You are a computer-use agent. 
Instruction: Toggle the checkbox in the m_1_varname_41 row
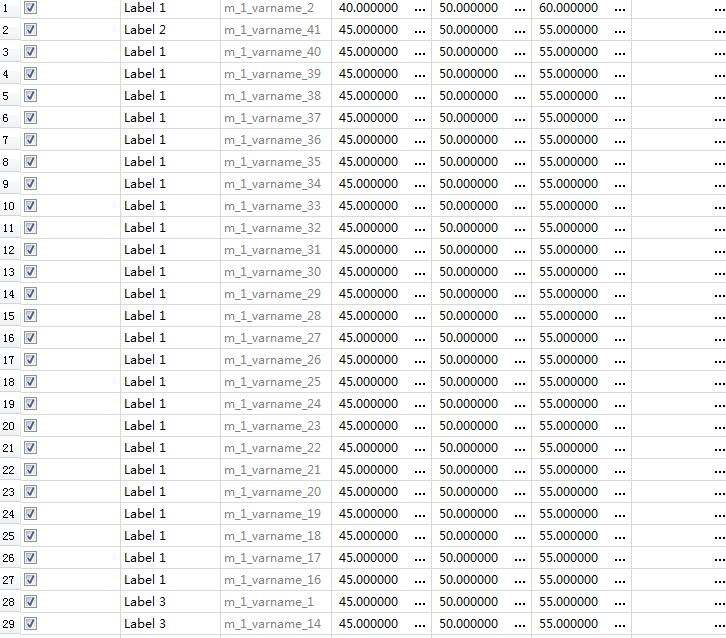(30, 29)
